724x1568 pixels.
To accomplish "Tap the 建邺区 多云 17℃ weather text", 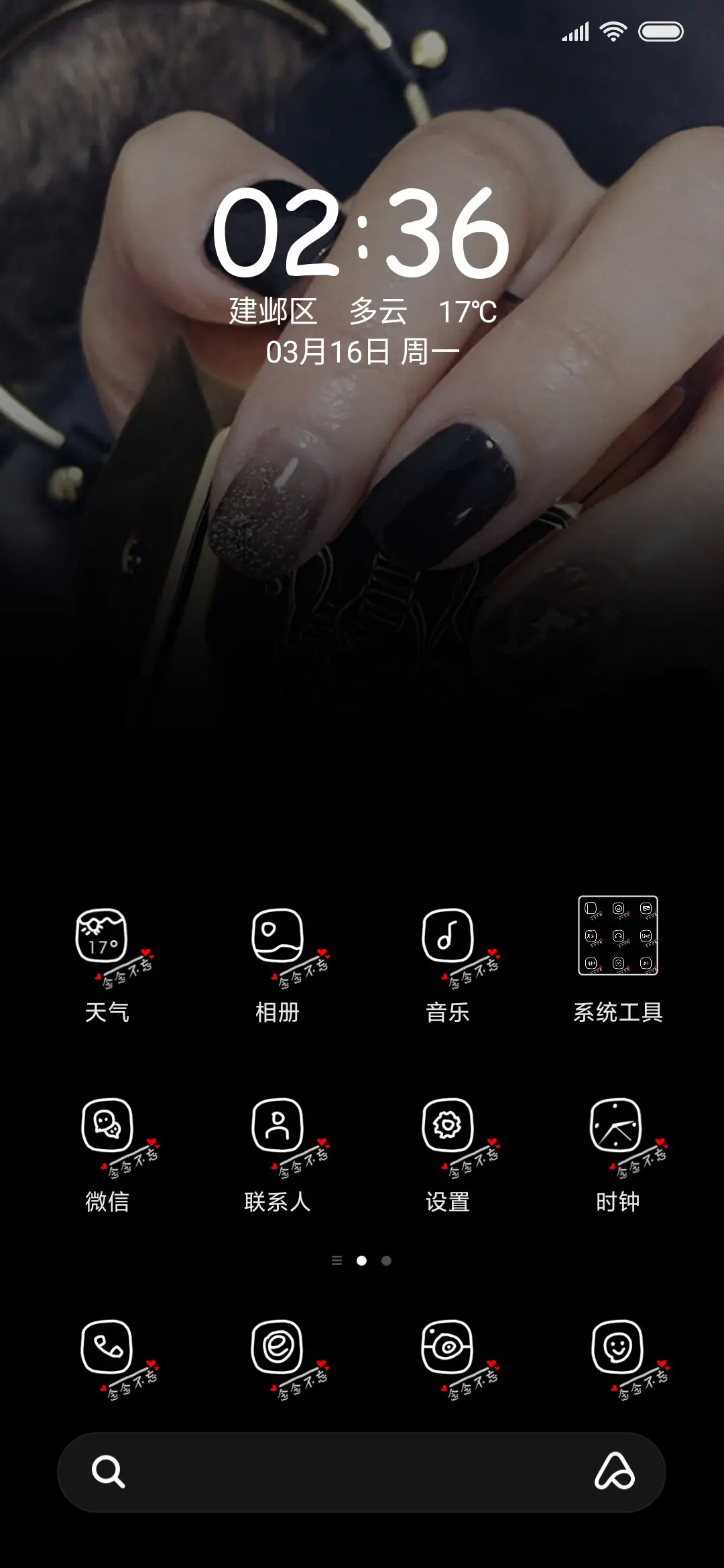I will click(362, 310).
